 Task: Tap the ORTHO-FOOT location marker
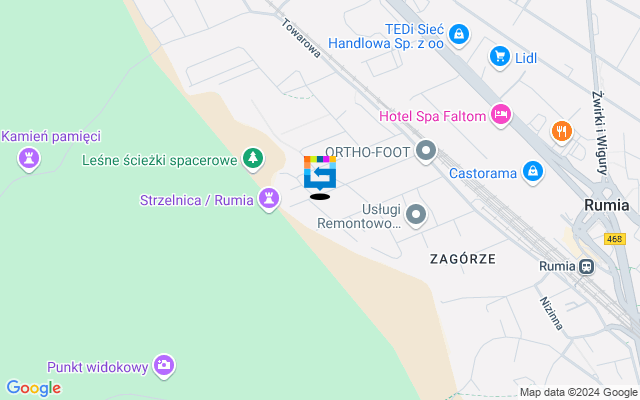pyautogui.click(x=427, y=152)
